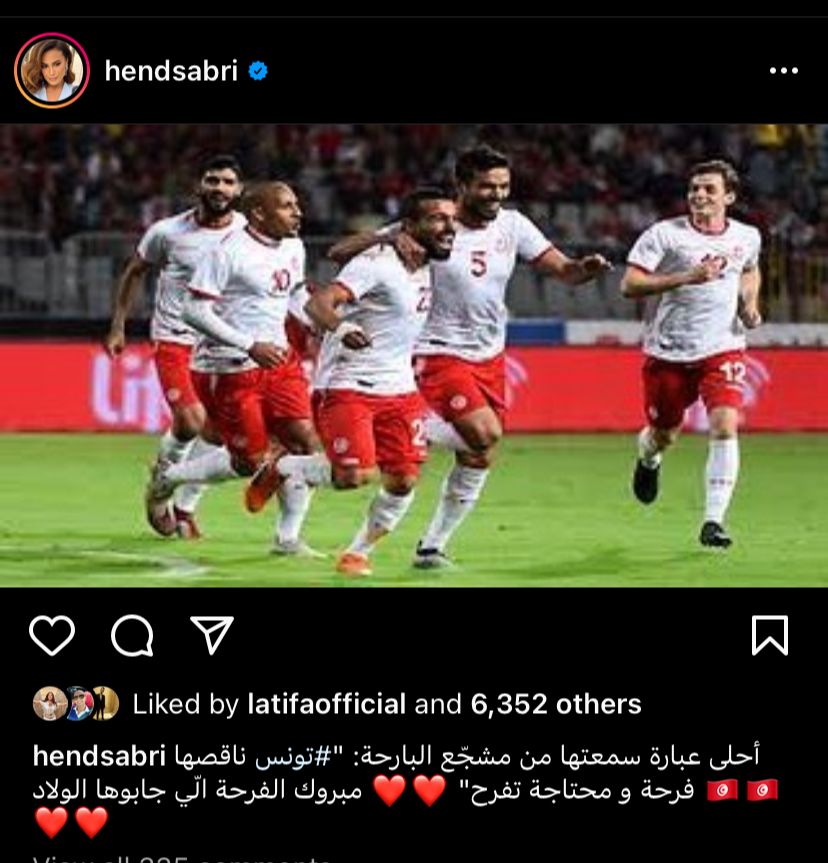
Task: Open hendsabri's profile picture
Action: pos(52,71)
